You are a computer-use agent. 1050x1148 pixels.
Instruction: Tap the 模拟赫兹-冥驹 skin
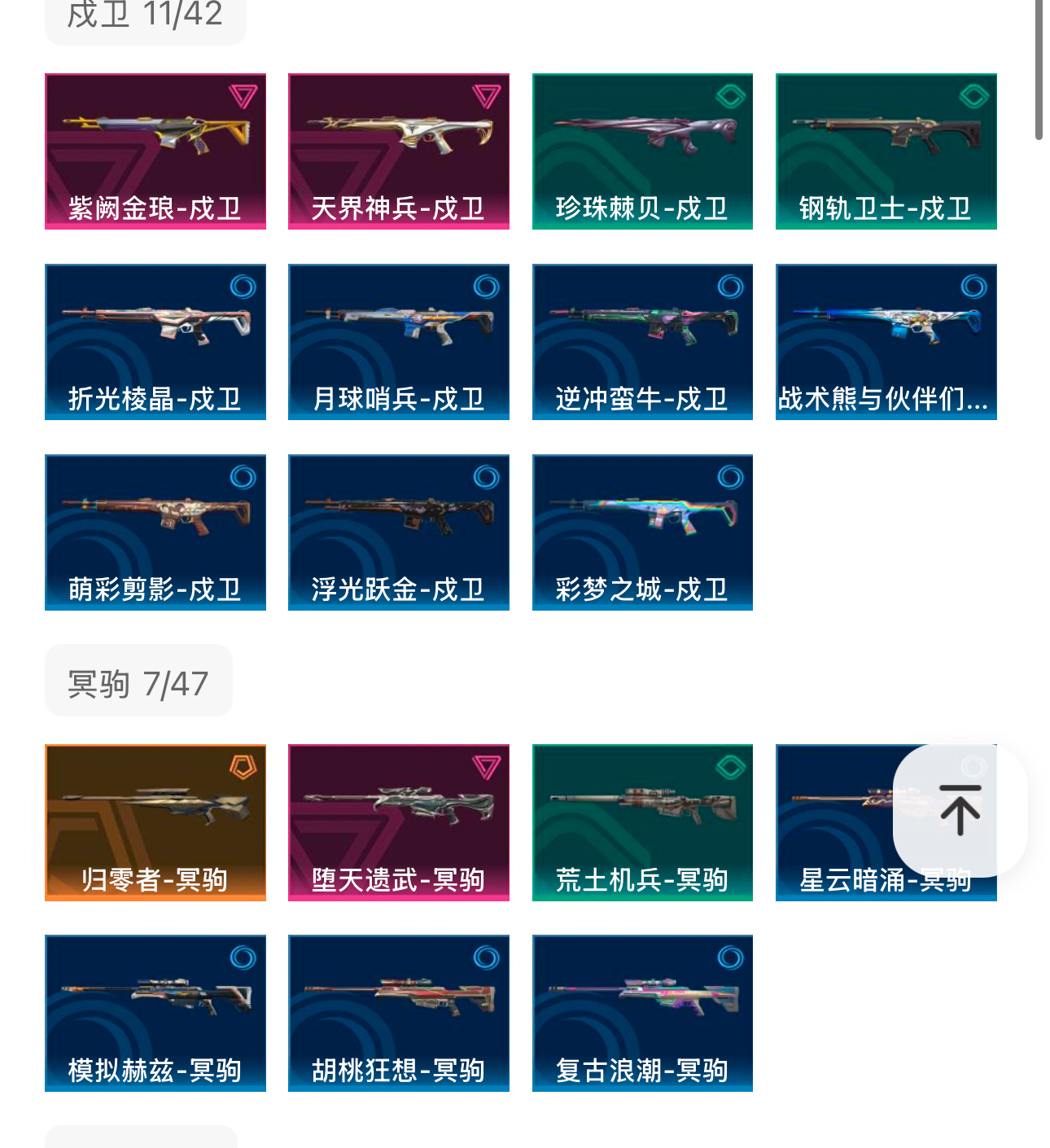coord(155,1013)
